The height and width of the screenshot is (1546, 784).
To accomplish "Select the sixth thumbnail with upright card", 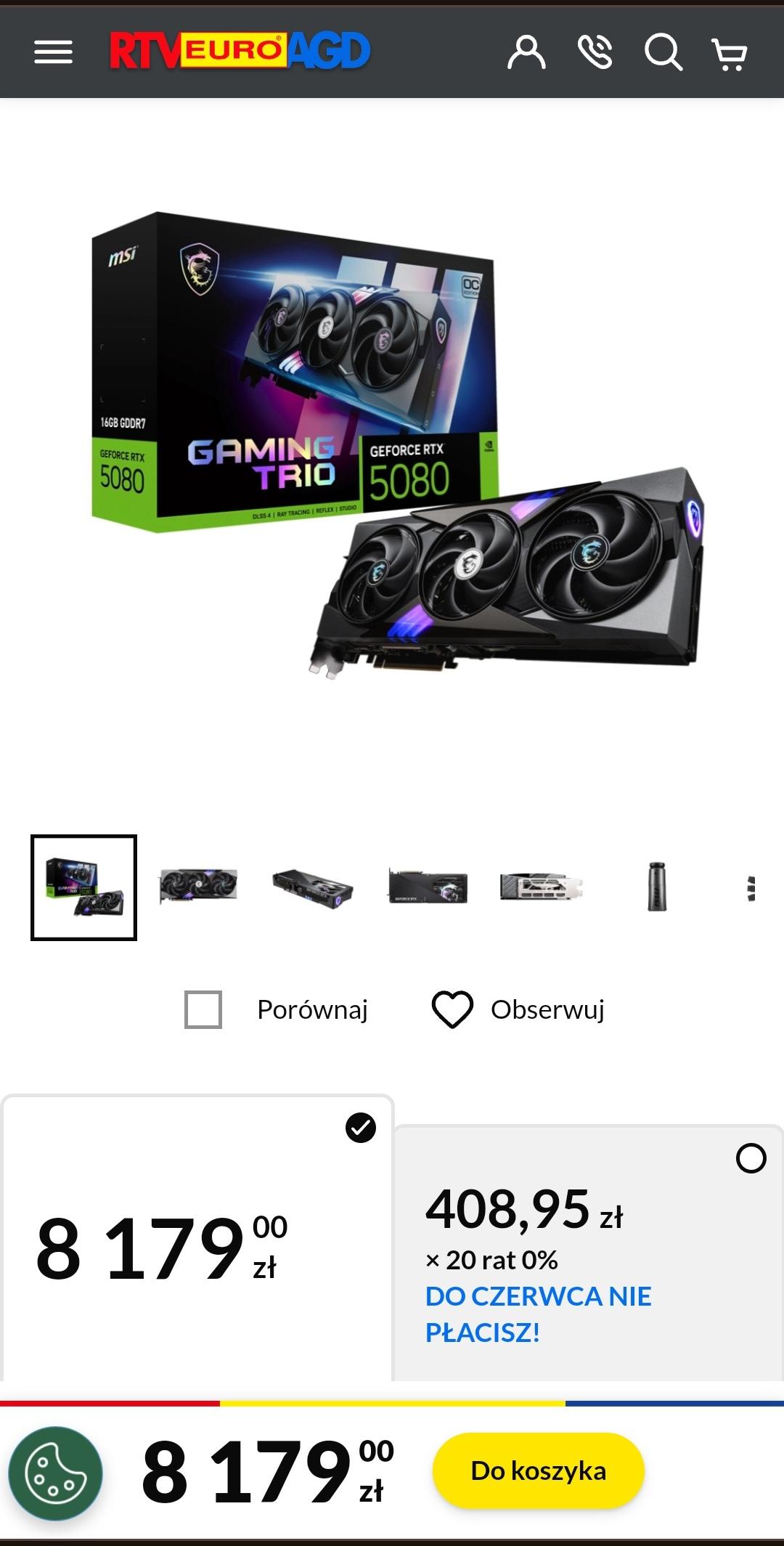I will (x=656, y=887).
